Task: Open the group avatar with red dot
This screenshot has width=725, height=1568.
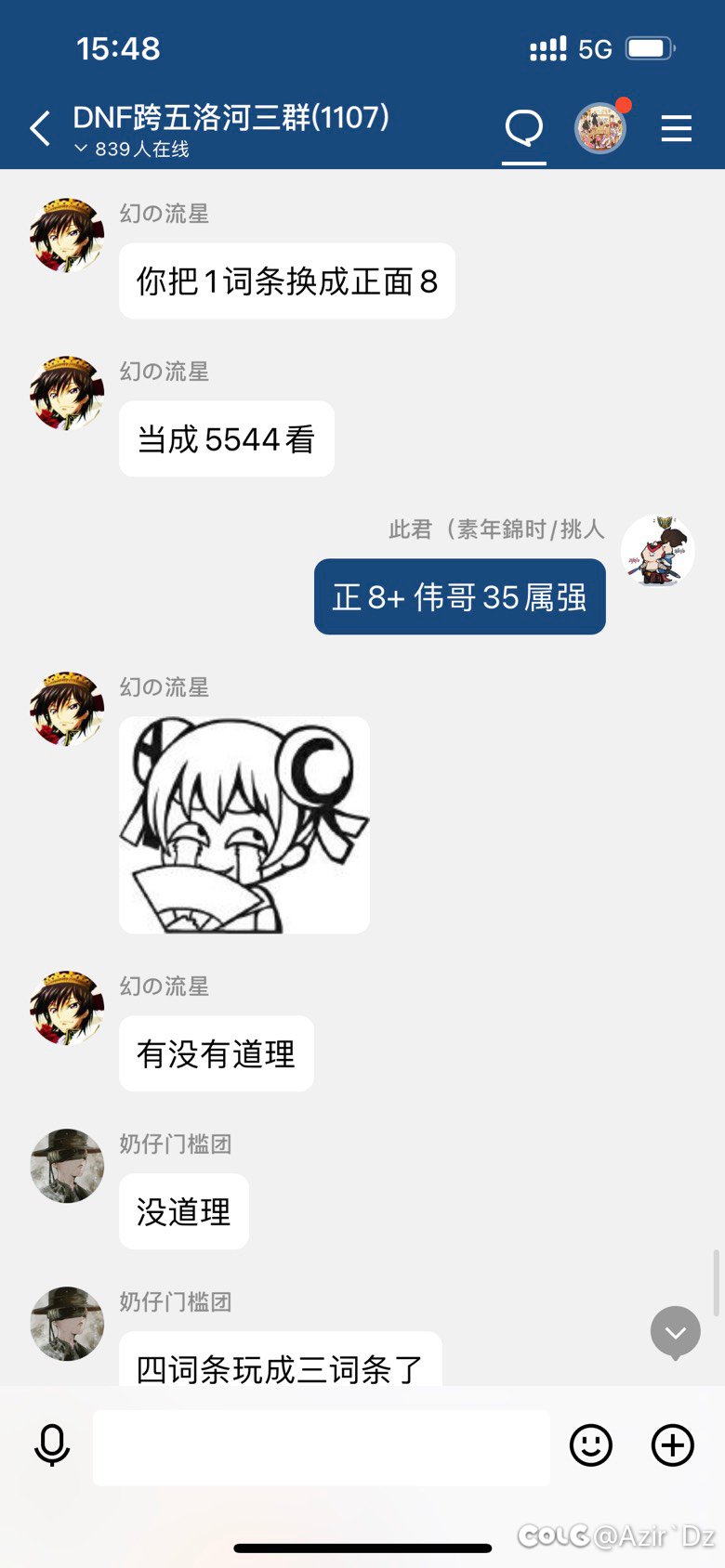Action: [x=600, y=128]
